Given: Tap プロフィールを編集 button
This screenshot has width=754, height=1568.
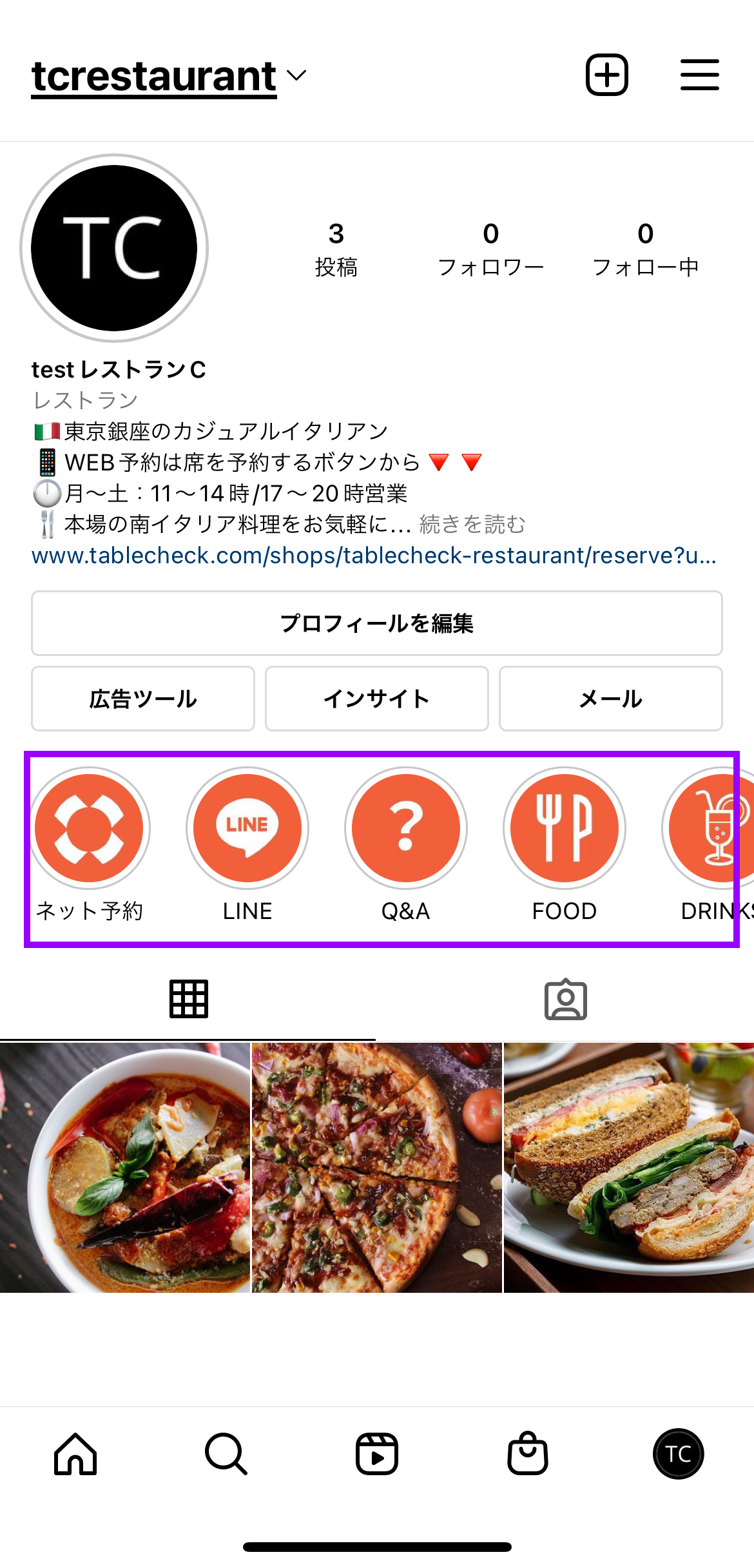Looking at the screenshot, I should (x=377, y=623).
